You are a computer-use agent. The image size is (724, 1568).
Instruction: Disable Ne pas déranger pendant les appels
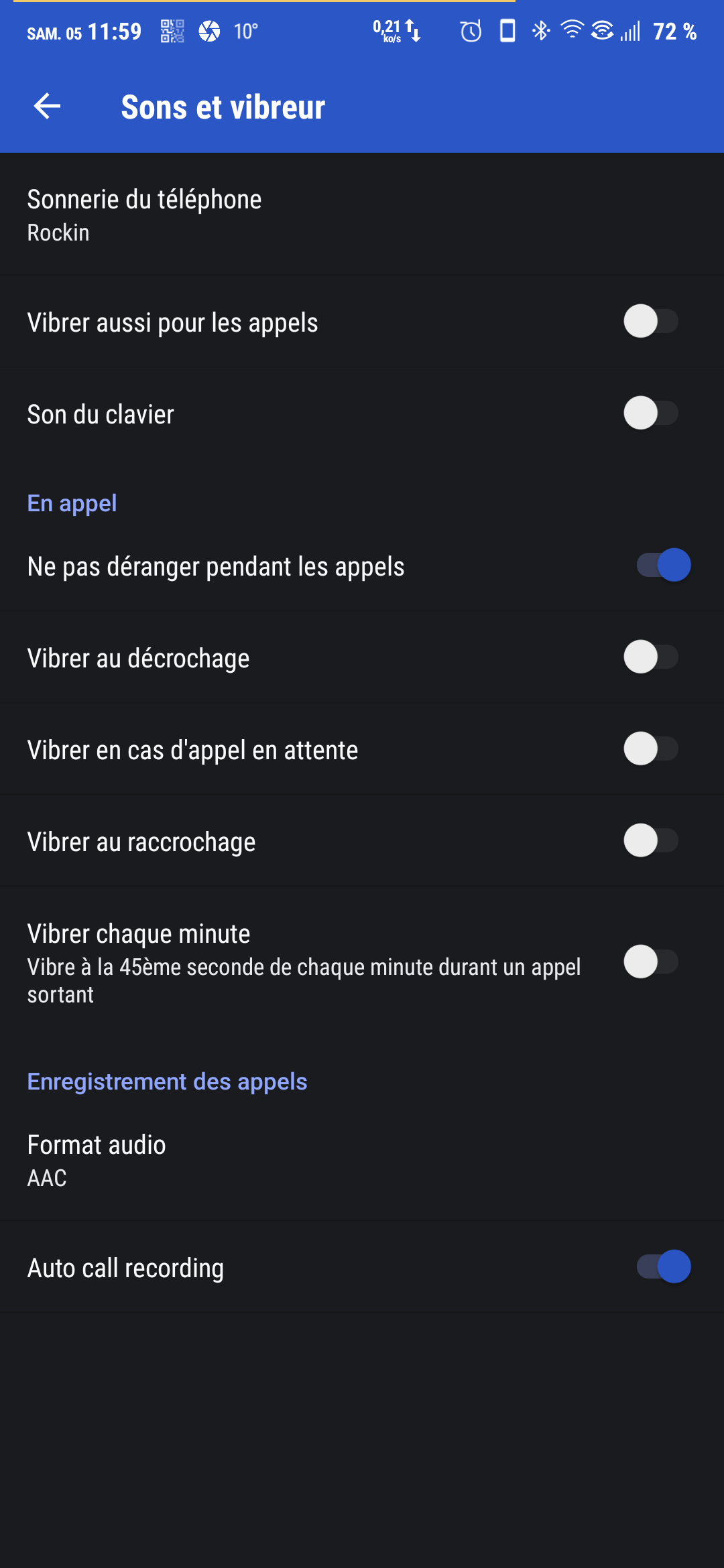point(663,566)
